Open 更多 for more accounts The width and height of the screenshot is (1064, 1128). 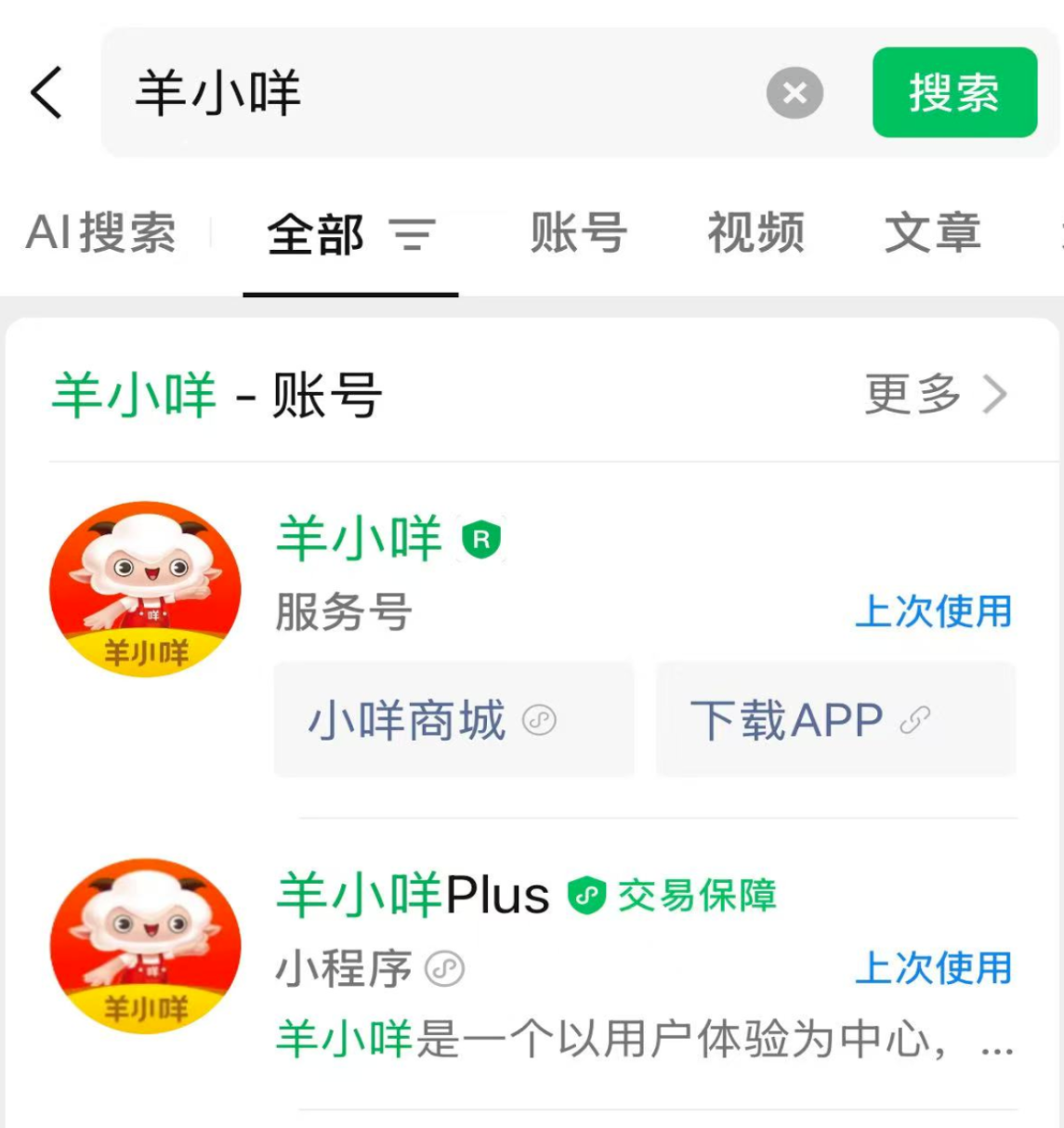point(936,395)
